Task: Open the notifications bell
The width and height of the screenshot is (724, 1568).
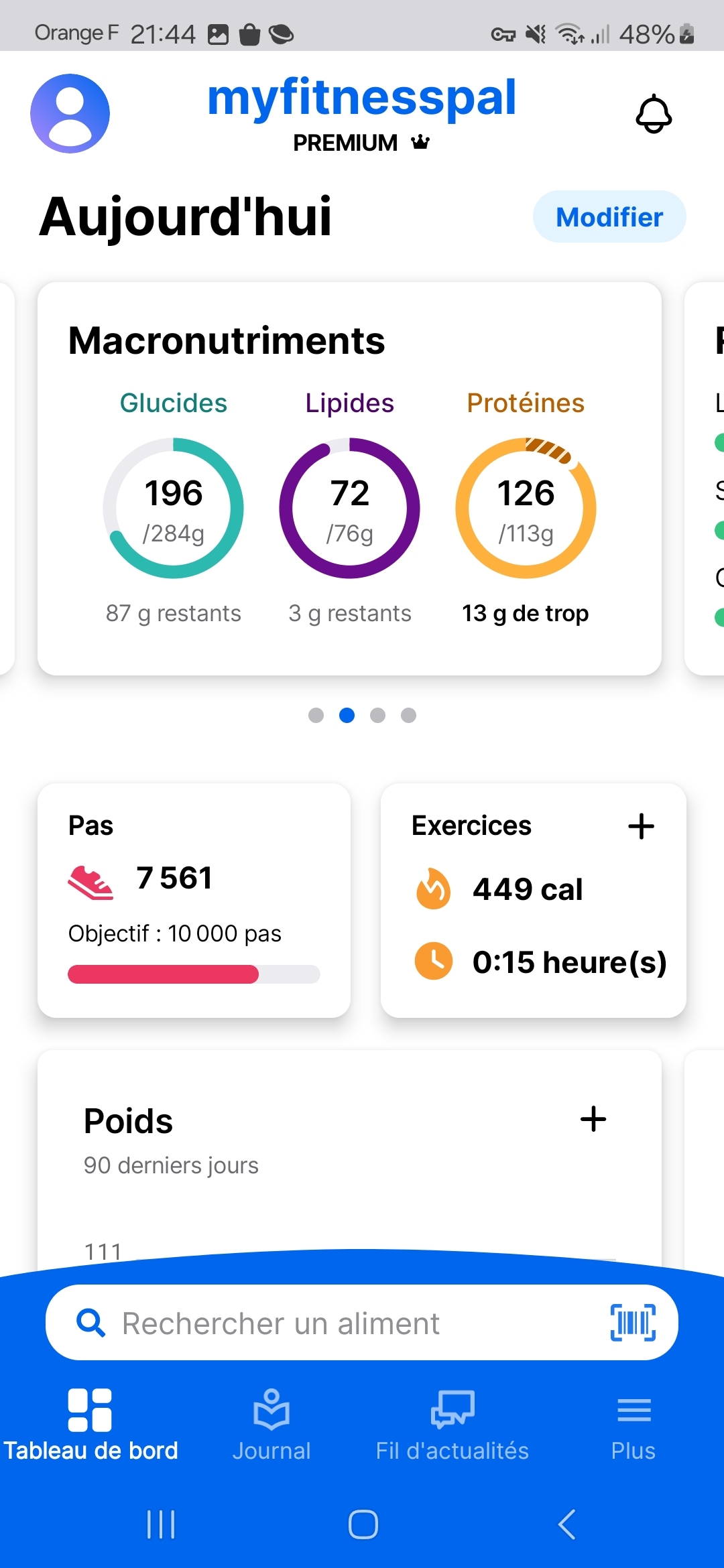Action: point(654,114)
